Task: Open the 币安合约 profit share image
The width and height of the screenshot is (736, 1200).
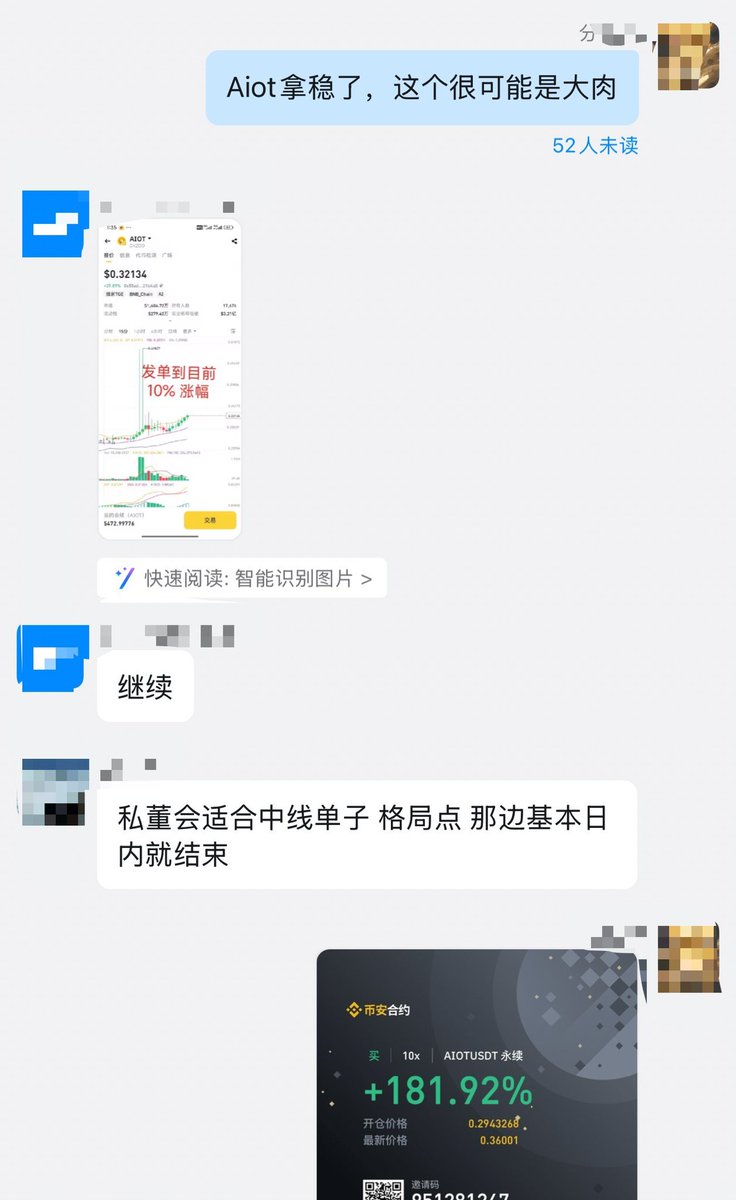Action: click(477, 1075)
